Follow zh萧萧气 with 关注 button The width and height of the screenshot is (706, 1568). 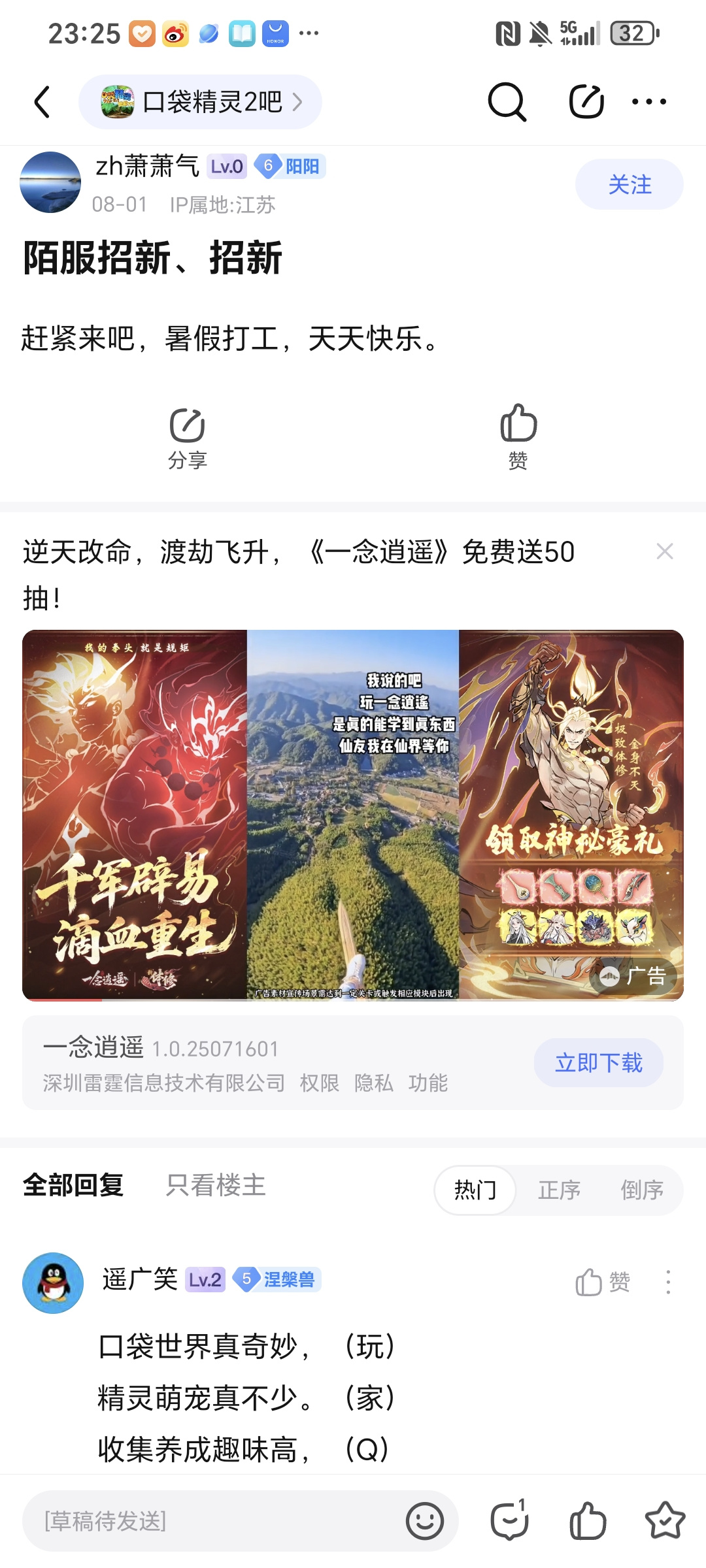pyautogui.click(x=630, y=184)
